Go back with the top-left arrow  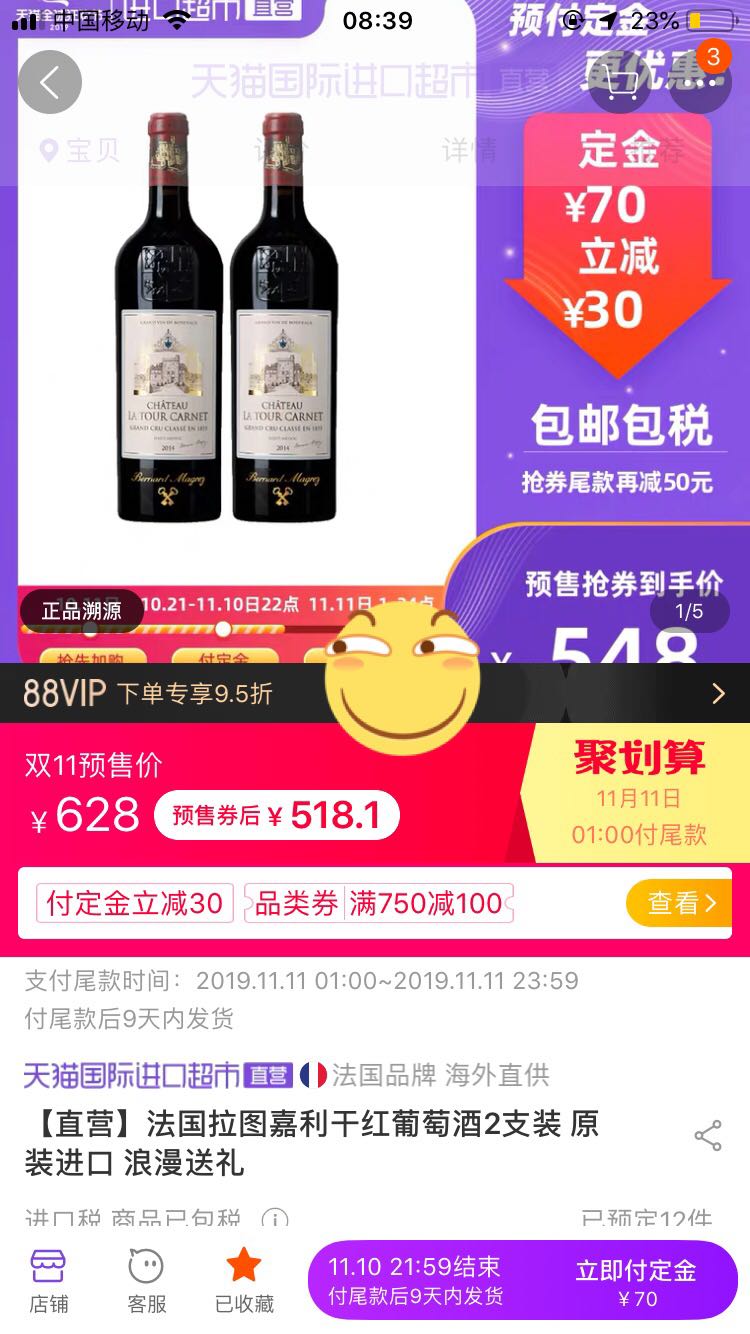(x=49, y=82)
